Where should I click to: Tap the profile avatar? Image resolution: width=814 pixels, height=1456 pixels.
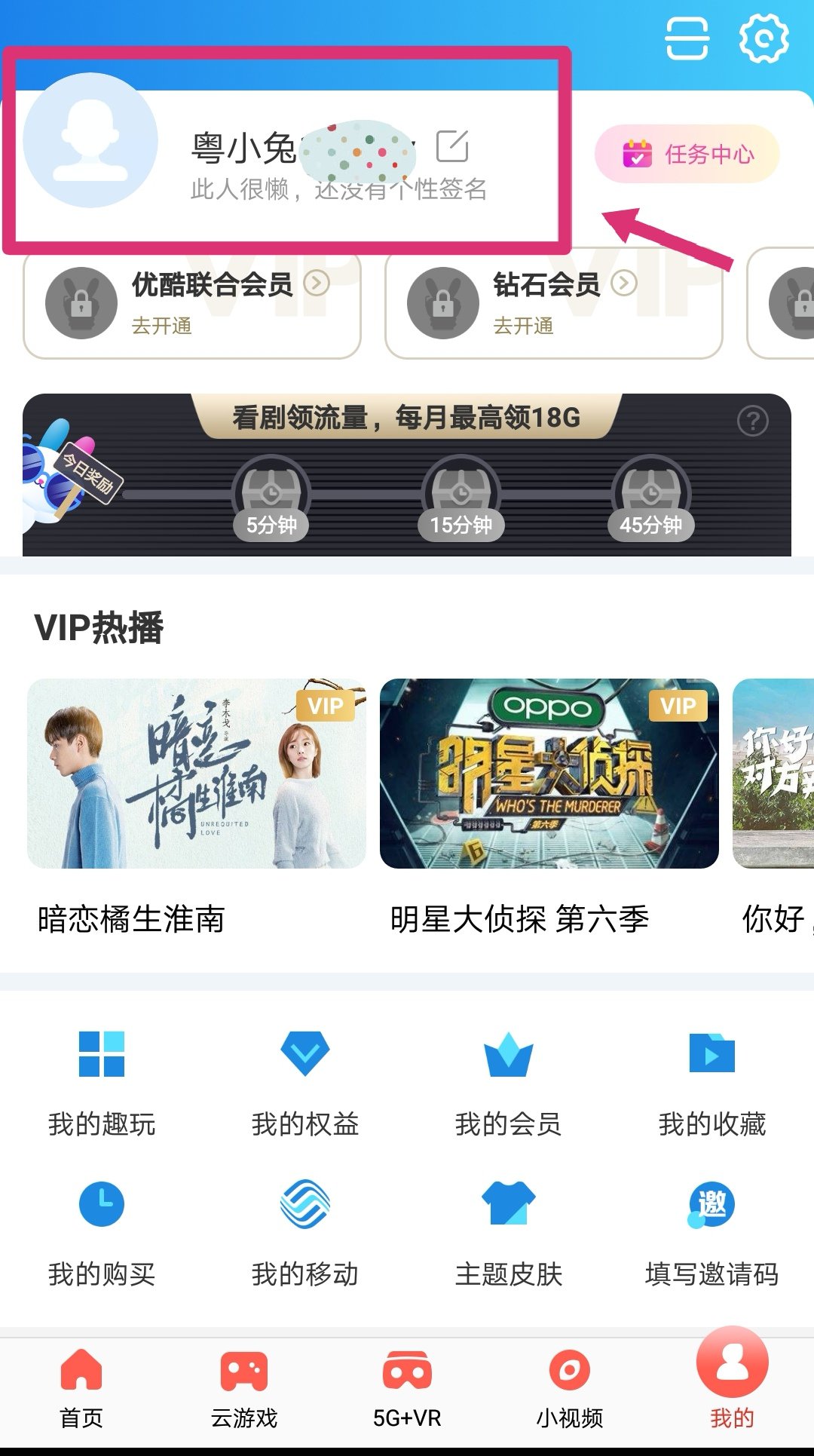90,140
